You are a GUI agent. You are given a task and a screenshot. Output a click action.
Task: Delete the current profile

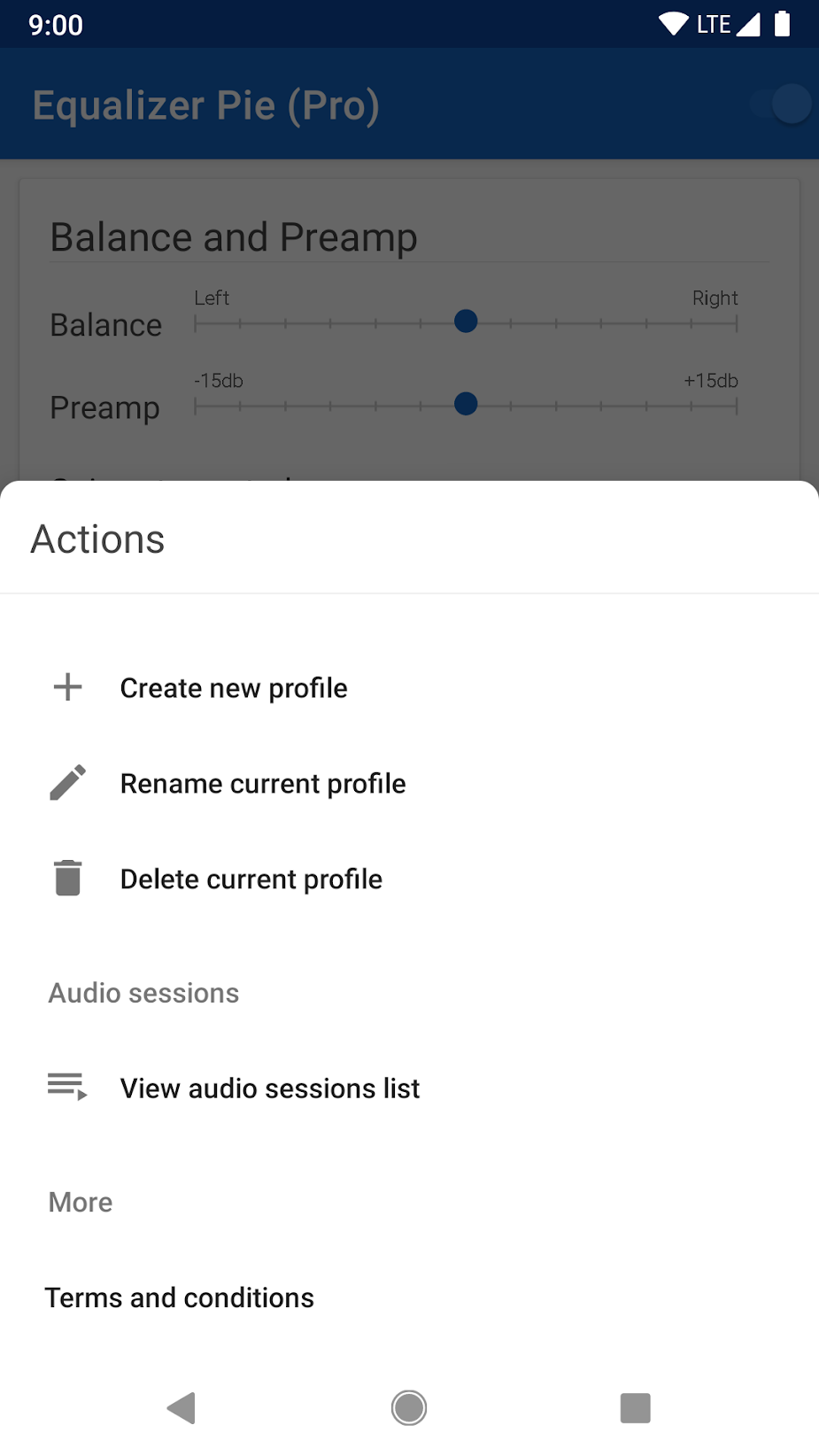coord(251,879)
